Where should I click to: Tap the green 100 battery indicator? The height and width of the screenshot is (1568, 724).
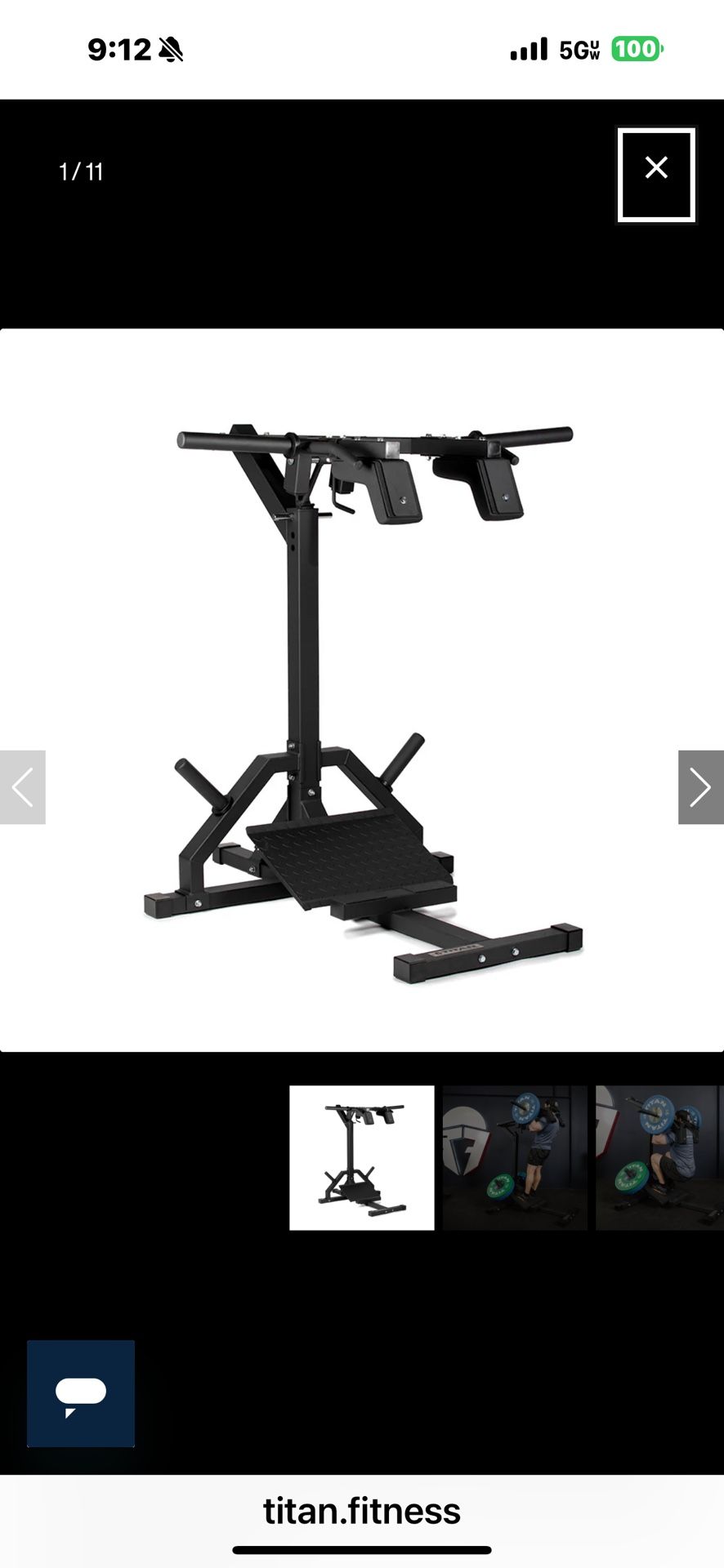coord(637,51)
